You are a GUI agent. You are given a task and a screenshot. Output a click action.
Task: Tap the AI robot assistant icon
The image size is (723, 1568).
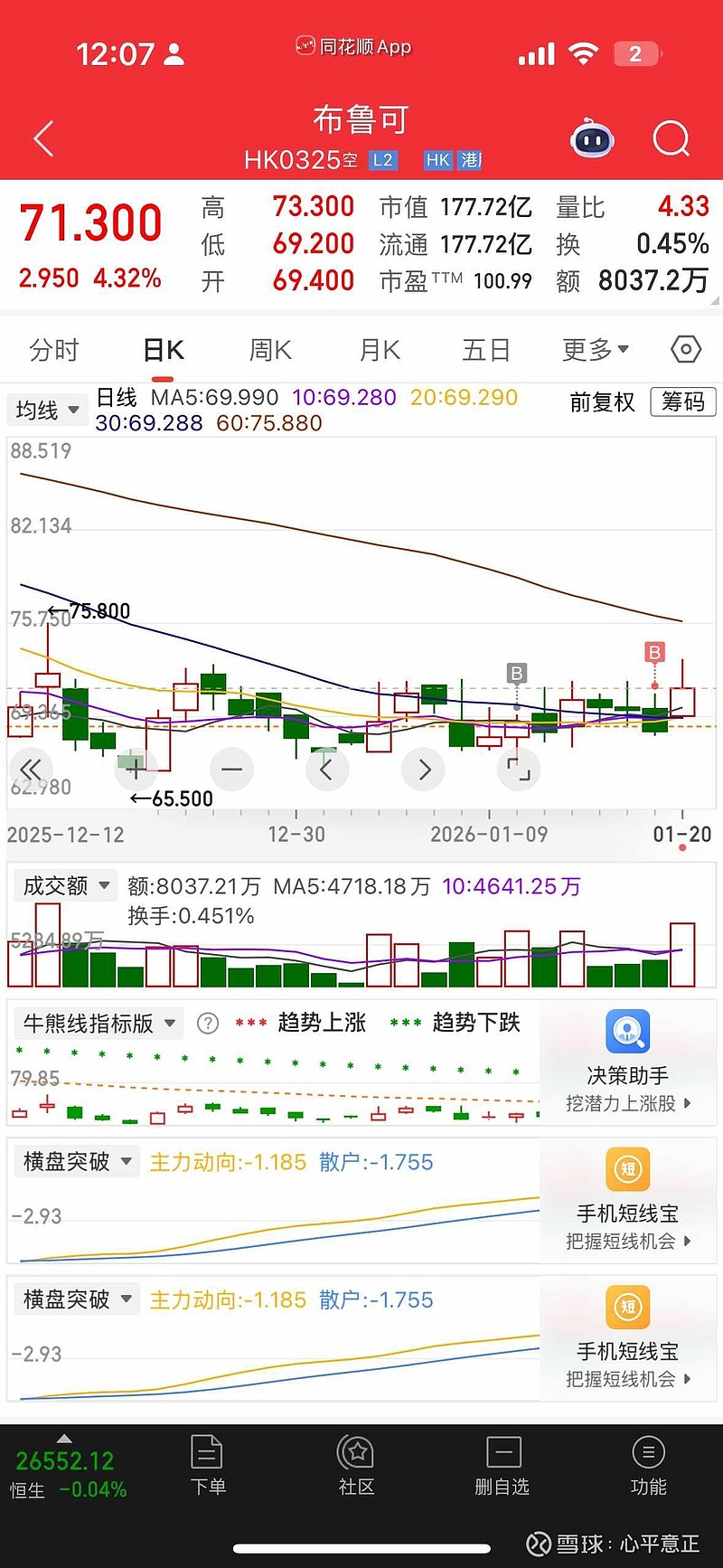(591, 137)
